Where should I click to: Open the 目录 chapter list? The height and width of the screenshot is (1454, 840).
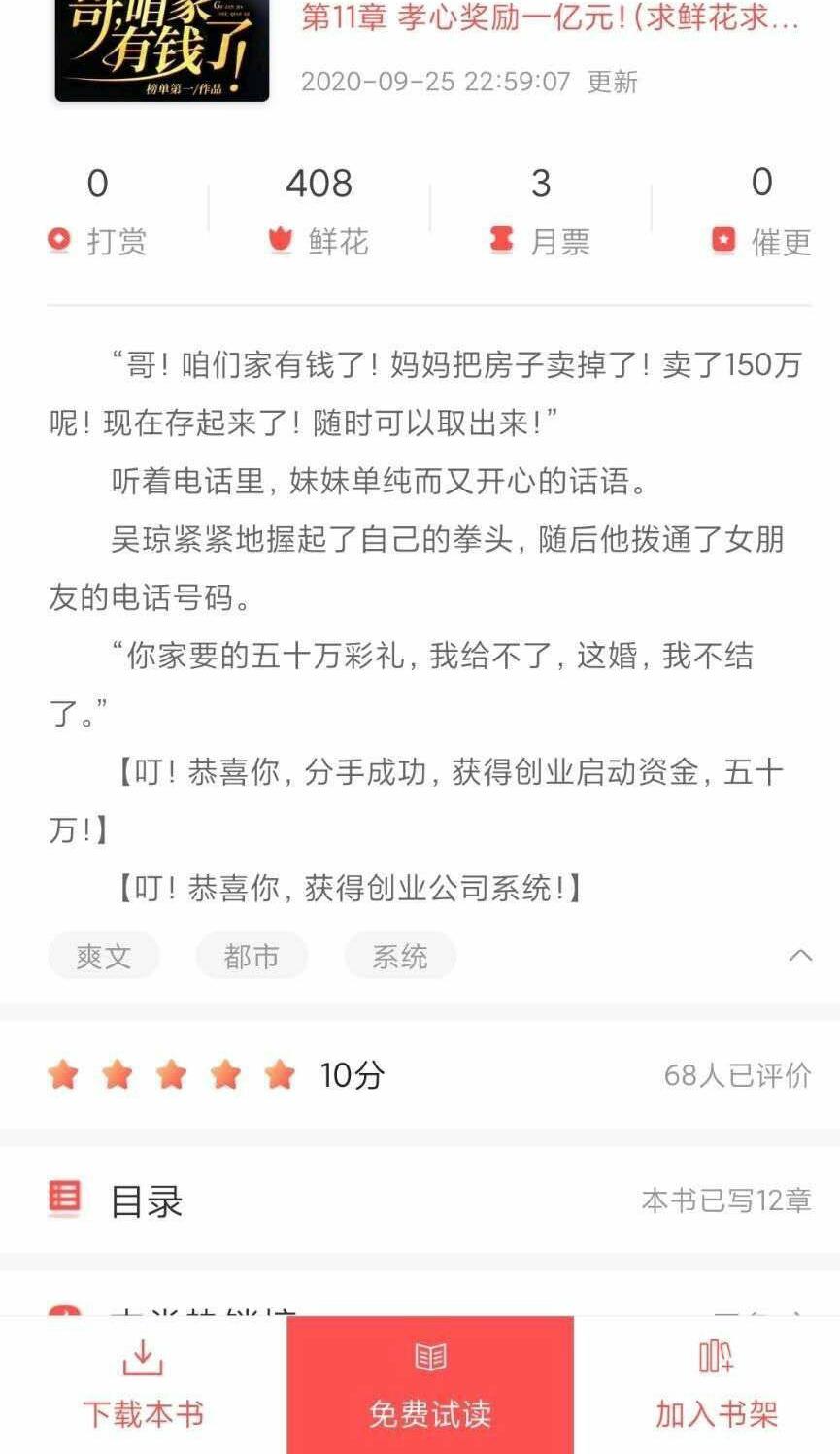(x=146, y=1201)
